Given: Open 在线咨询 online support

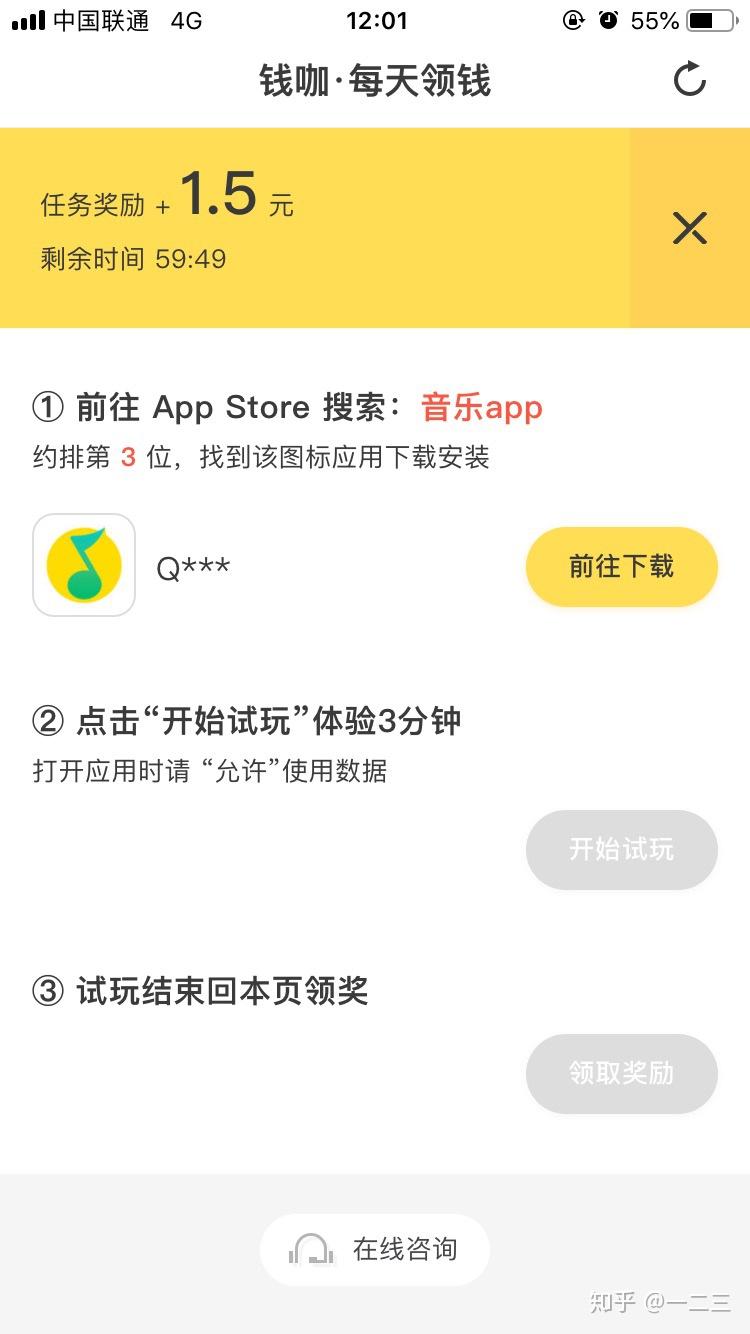Looking at the screenshot, I should [375, 1249].
